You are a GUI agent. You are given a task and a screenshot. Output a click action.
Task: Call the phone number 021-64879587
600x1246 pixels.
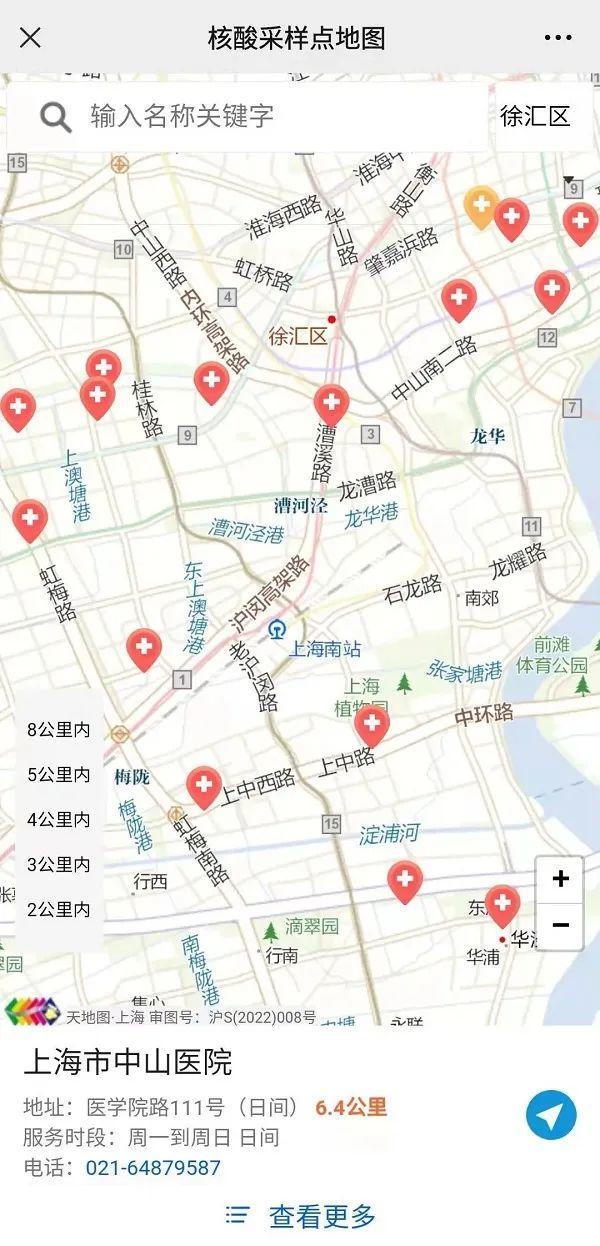(x=153, y=1168)
